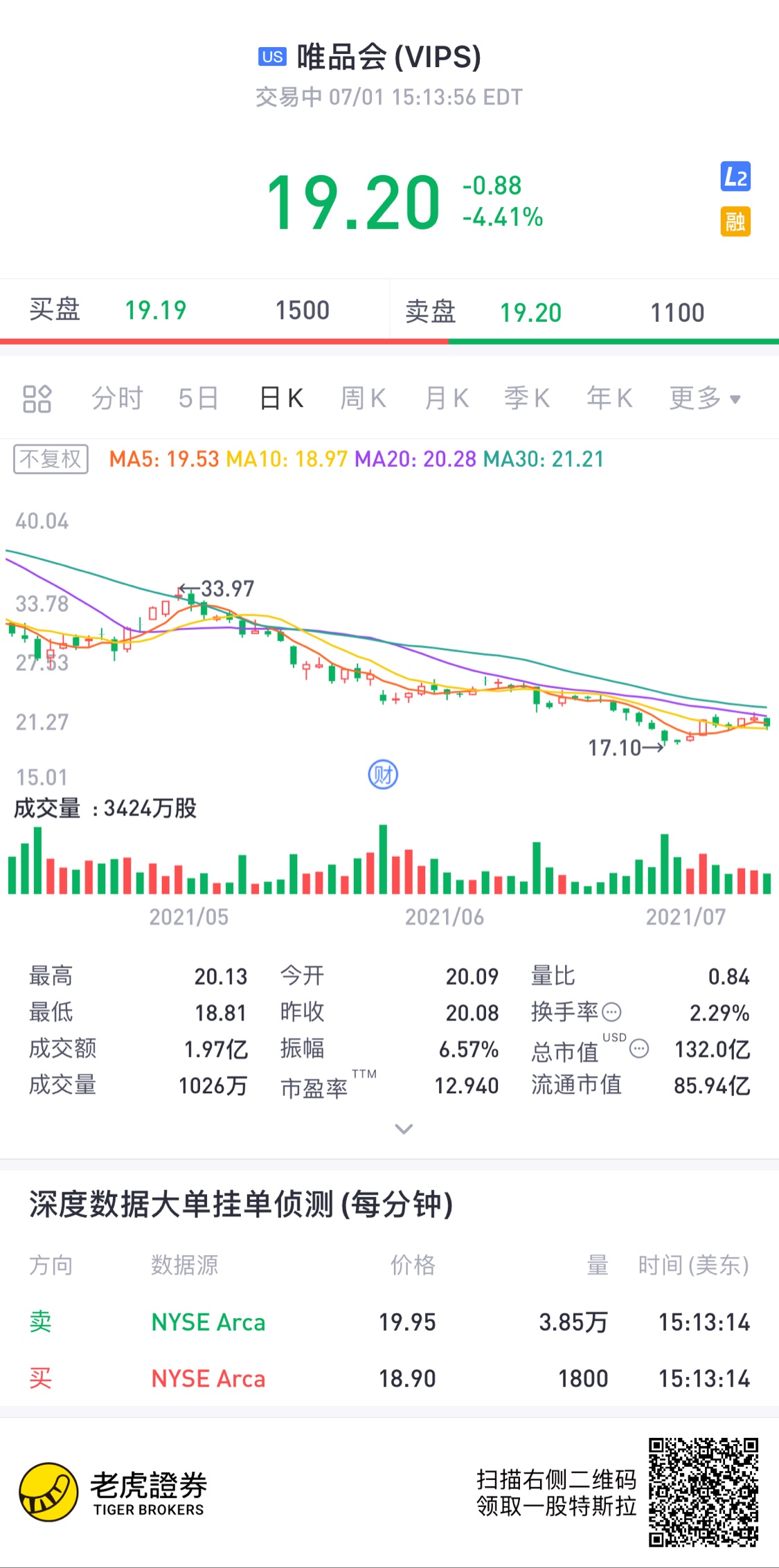Open the info icon next to 换手率
The image size is (779, 1568).
[x=612, y=1013]
